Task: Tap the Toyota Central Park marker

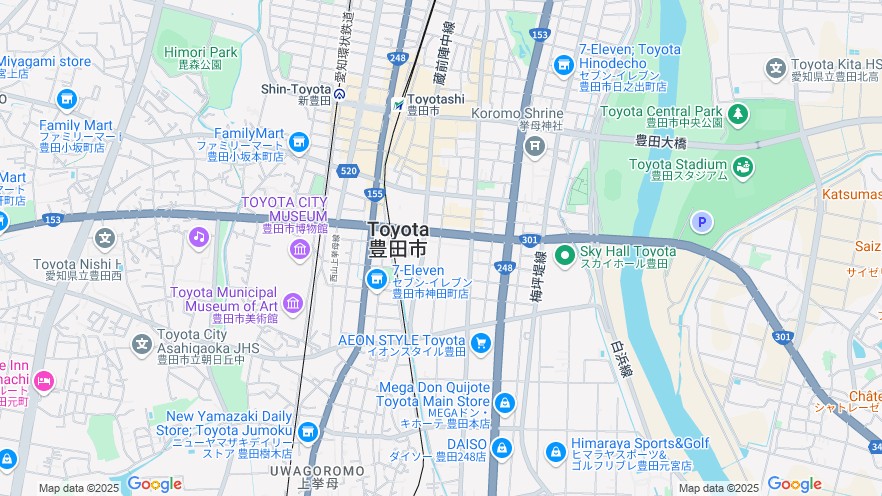Action: click(738, 113)
